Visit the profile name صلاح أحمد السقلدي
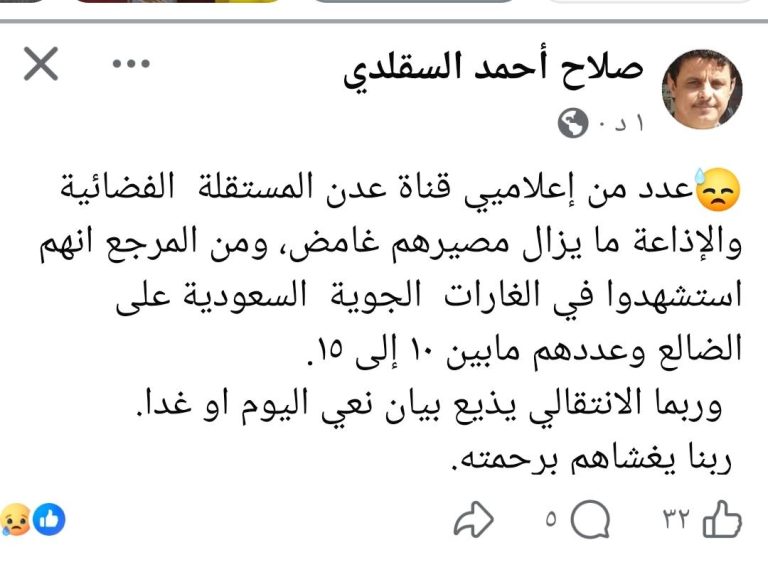This screenshot has height=562, width=768. click(x=494, y=69)
